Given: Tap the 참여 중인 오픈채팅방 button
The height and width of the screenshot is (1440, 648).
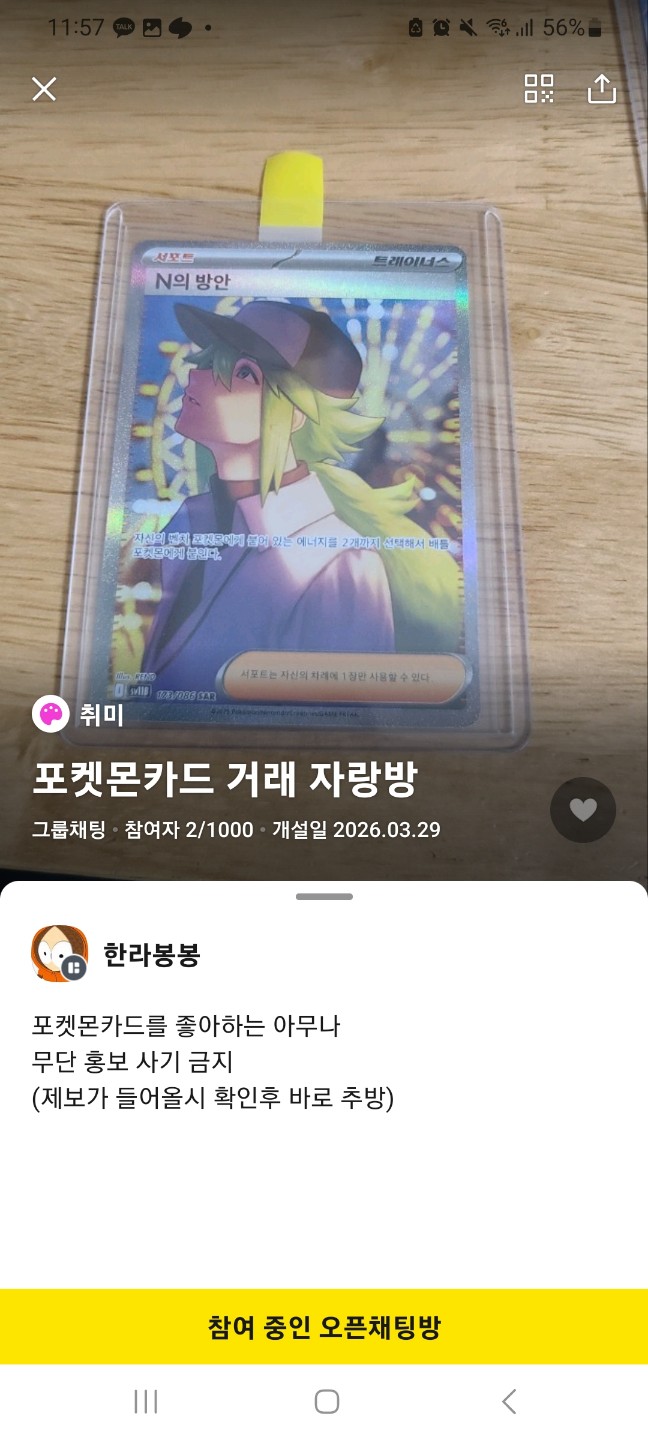Looking at the screenshot, I should 324,1327.
